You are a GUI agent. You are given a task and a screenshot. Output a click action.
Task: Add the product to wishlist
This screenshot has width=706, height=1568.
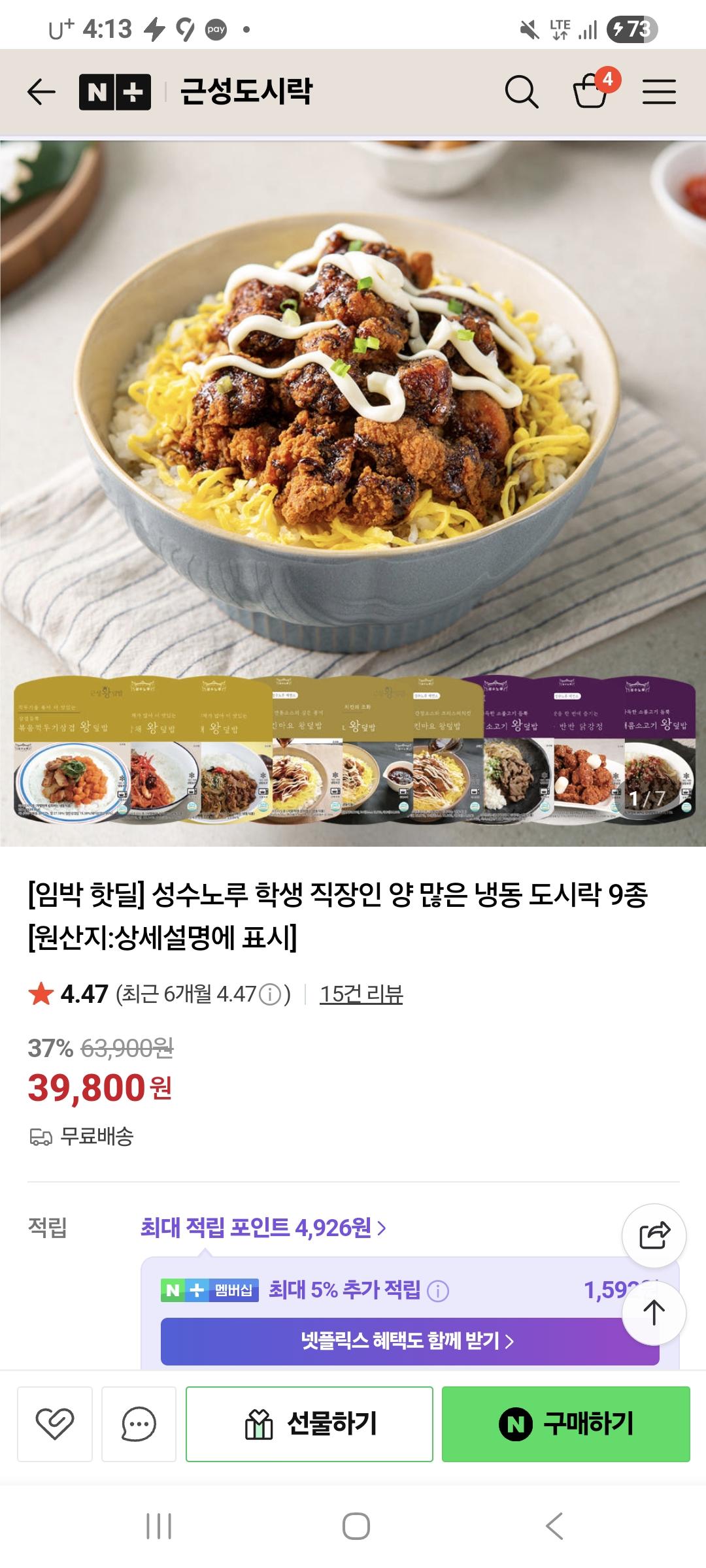click(55, 1424)
